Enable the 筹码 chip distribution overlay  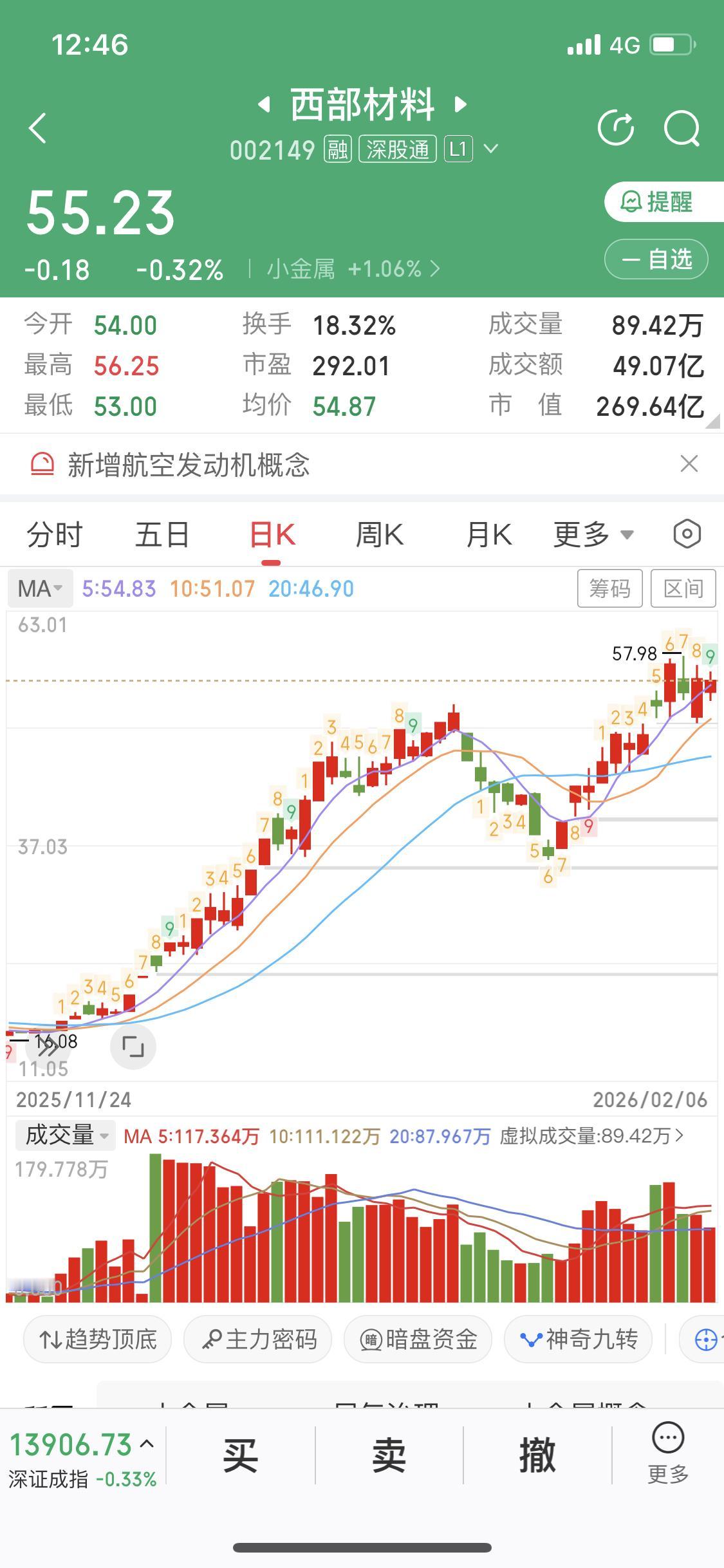(x=609, y=588)
